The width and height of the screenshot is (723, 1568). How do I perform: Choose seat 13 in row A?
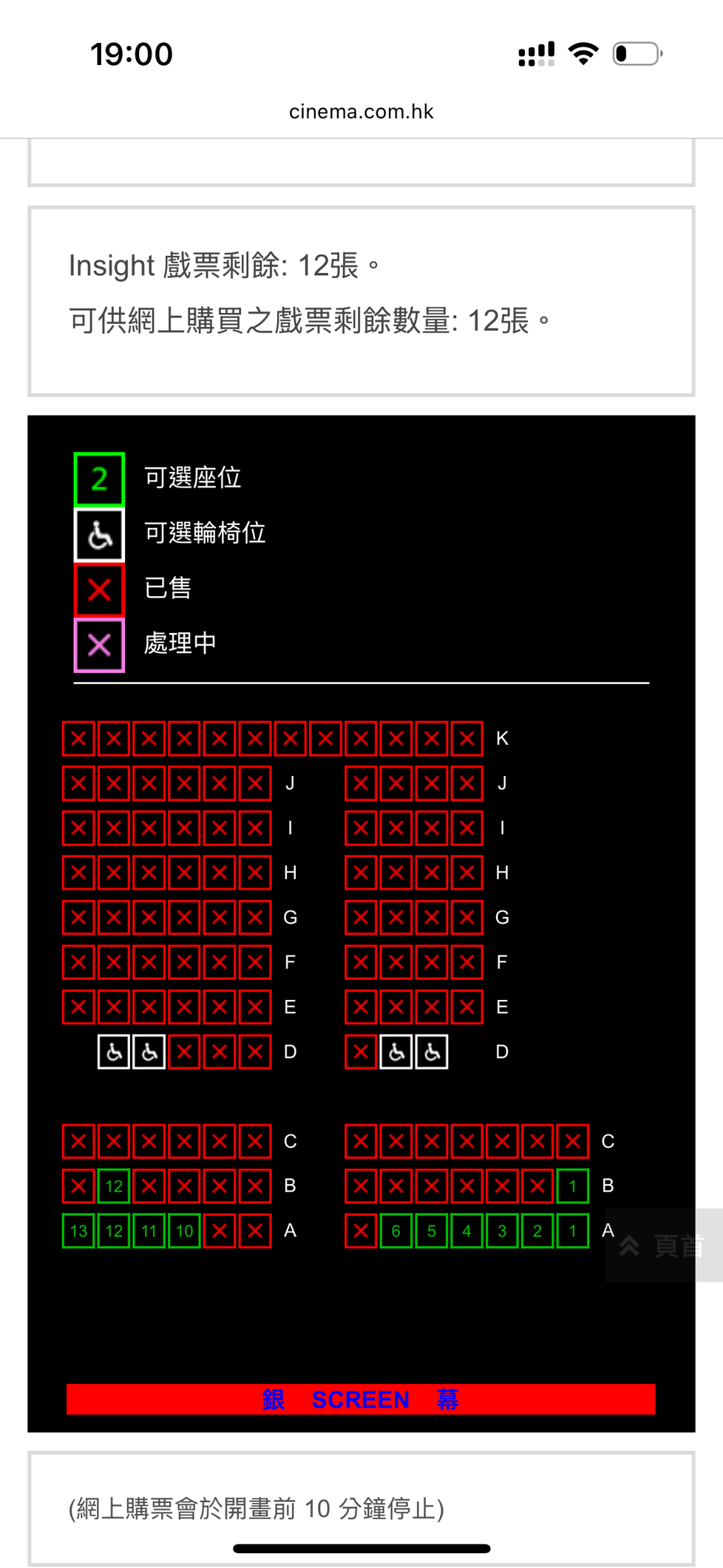point(78,1231)
